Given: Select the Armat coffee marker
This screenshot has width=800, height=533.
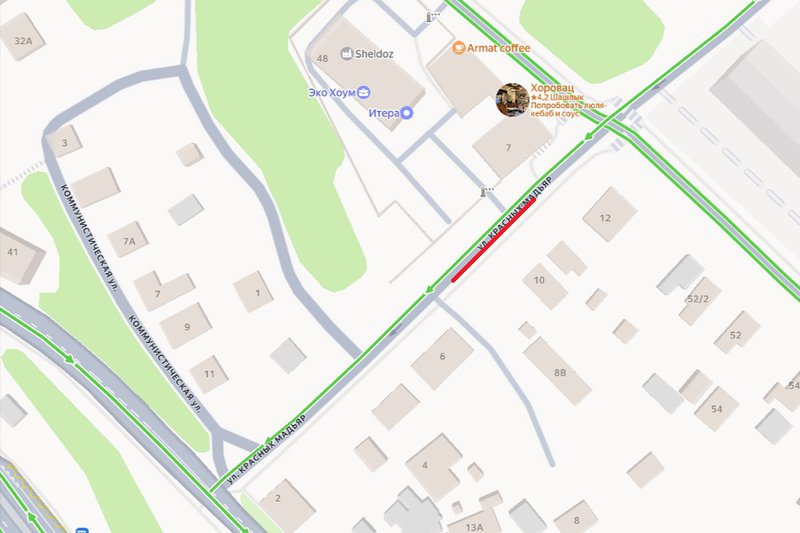Looking at the screenshot, I should point(459,48).
